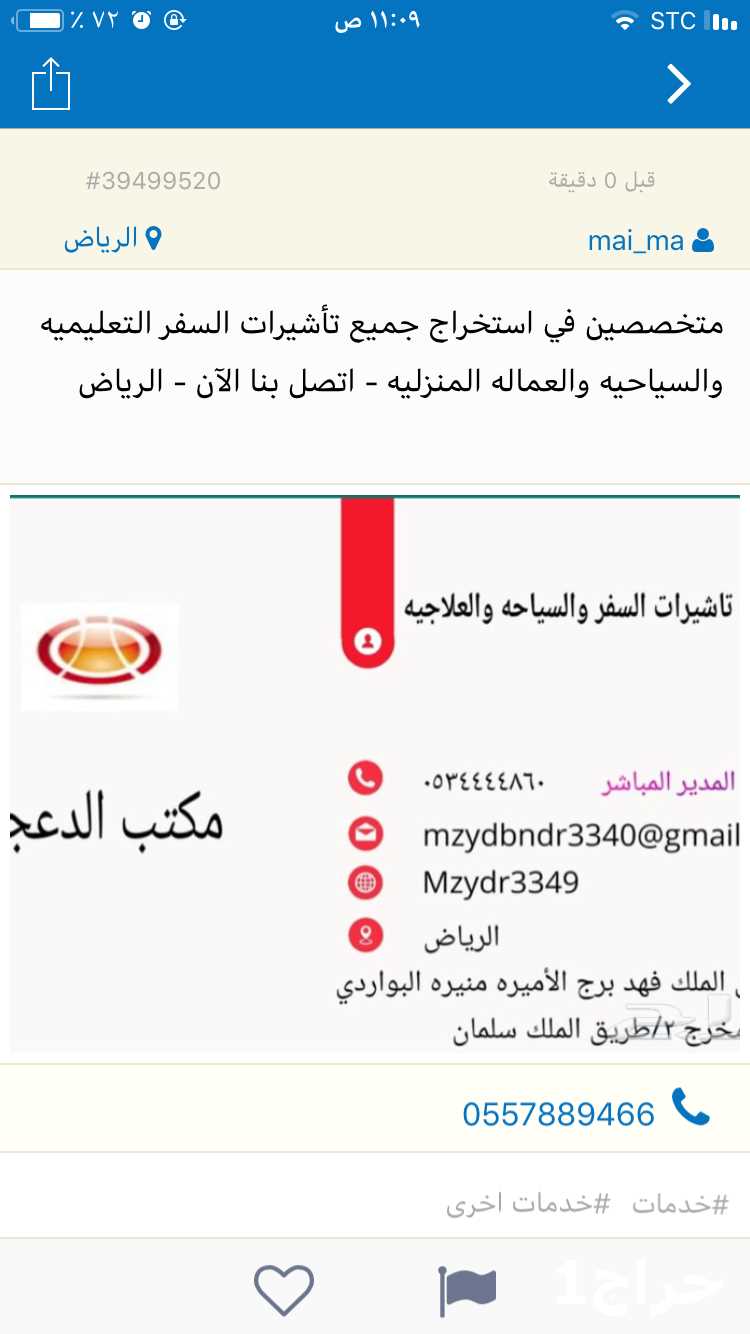750x1334 pixels.
Task: Share this listing via the share icon
Action: [x=51, y=84]
